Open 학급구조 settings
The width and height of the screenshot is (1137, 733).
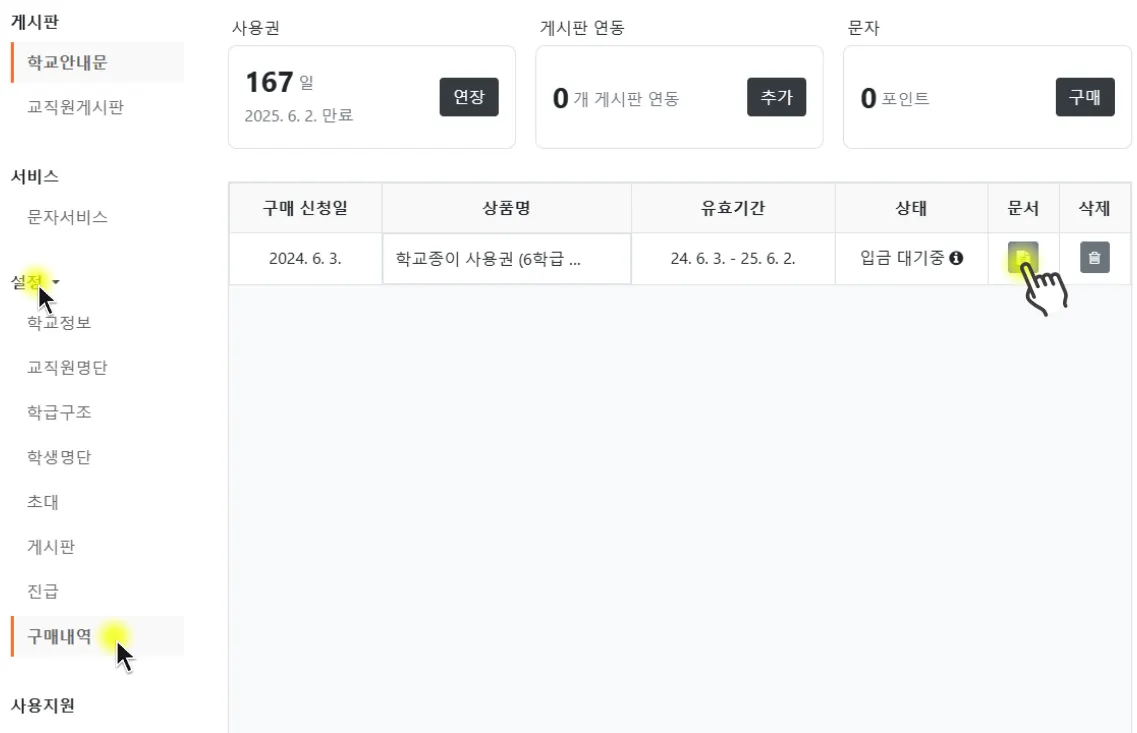coord(59,412)
